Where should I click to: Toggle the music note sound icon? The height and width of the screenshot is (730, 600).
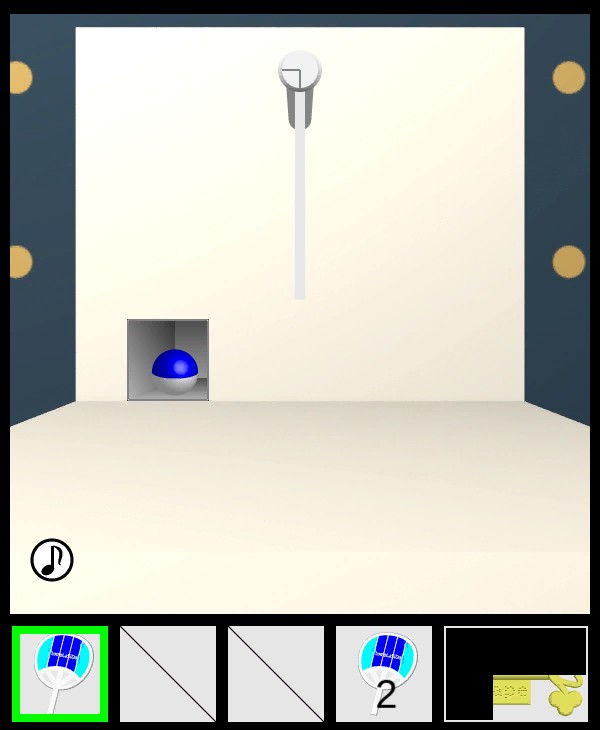tap(52, 560)
